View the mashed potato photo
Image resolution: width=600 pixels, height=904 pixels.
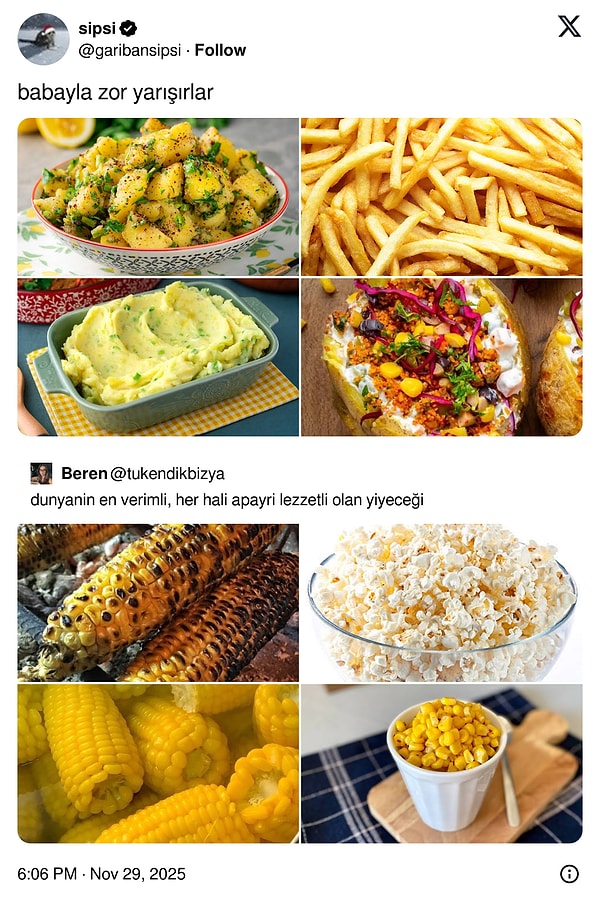[x=158, y=357]
